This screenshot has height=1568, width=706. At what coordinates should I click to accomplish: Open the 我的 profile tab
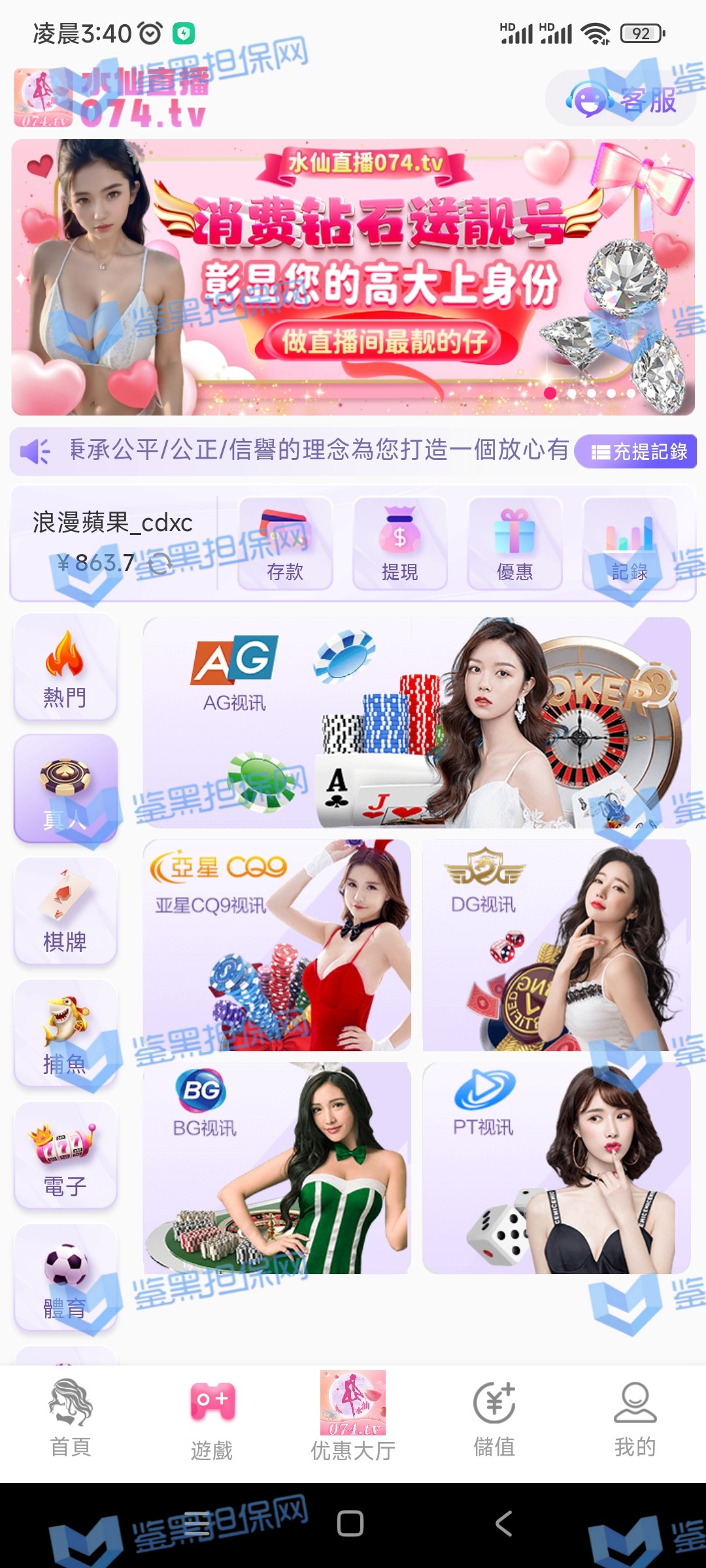coord(635,1418)
